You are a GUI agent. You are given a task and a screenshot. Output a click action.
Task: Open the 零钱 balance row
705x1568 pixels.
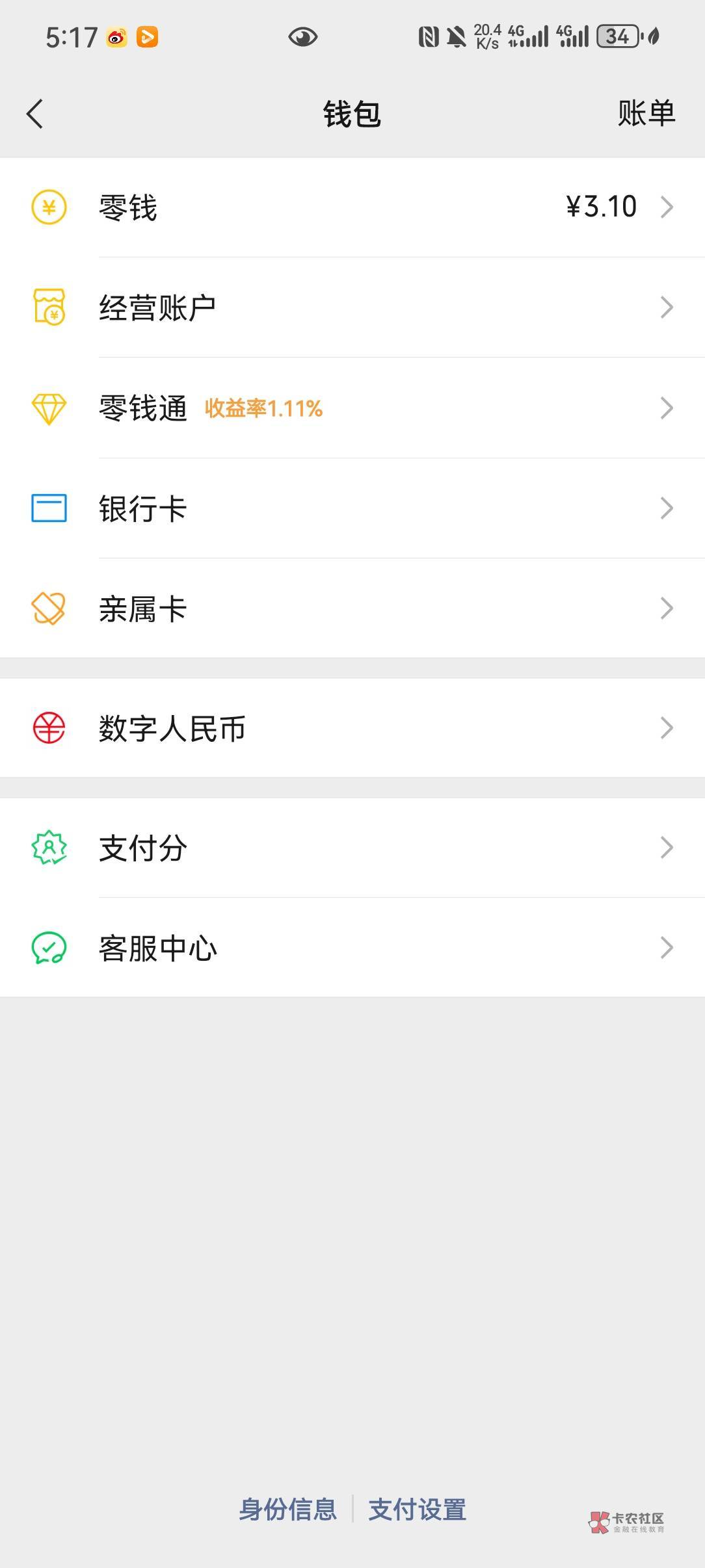coord(352,207)
